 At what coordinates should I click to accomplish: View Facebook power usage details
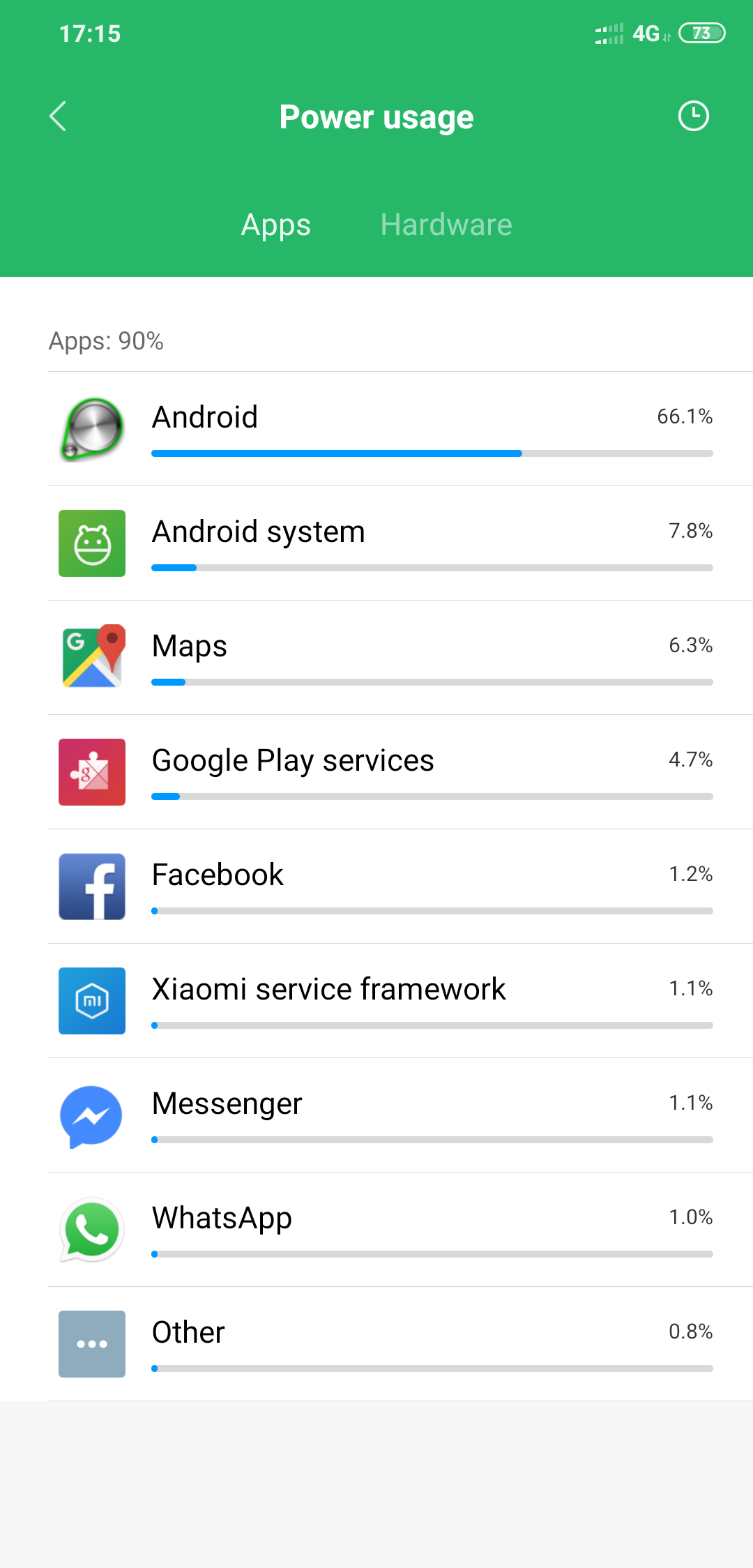pos(400,887)
